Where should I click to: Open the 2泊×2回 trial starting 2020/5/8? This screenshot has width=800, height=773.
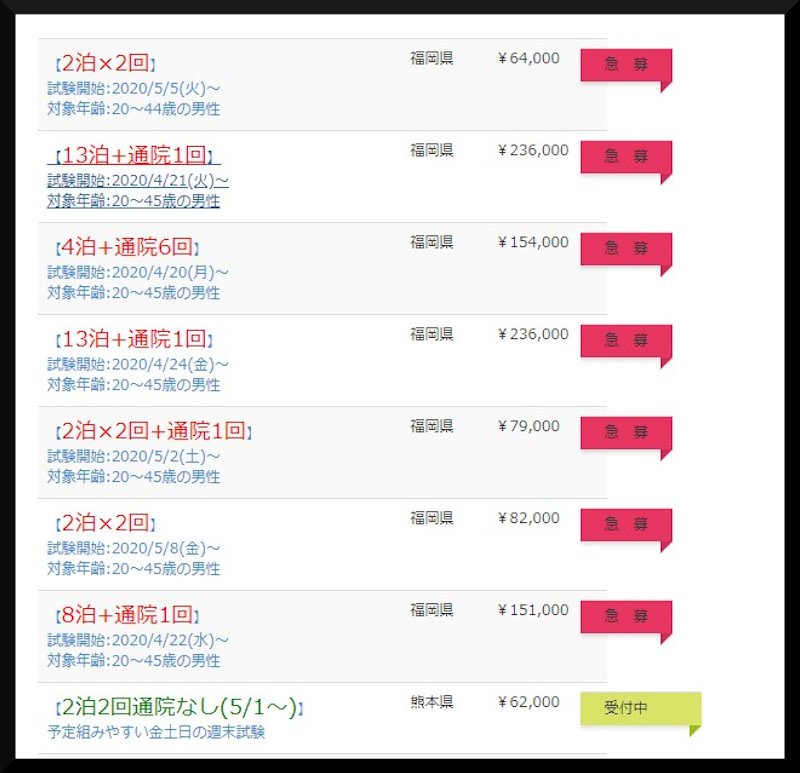click(104, 523)
